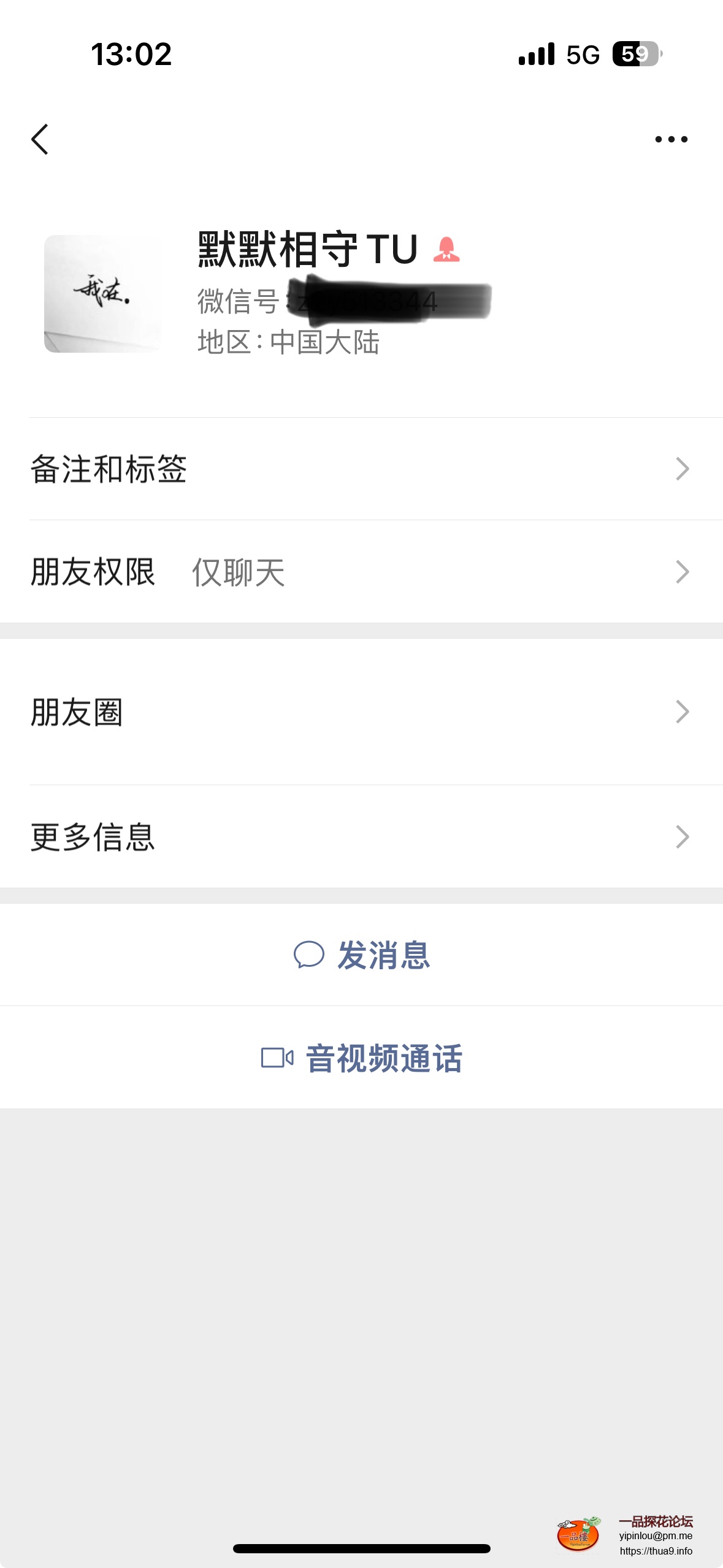This screenshot has width=723, height=1568.
Task: Start 音视频通话 with this contact
Action: (361, 1058)
